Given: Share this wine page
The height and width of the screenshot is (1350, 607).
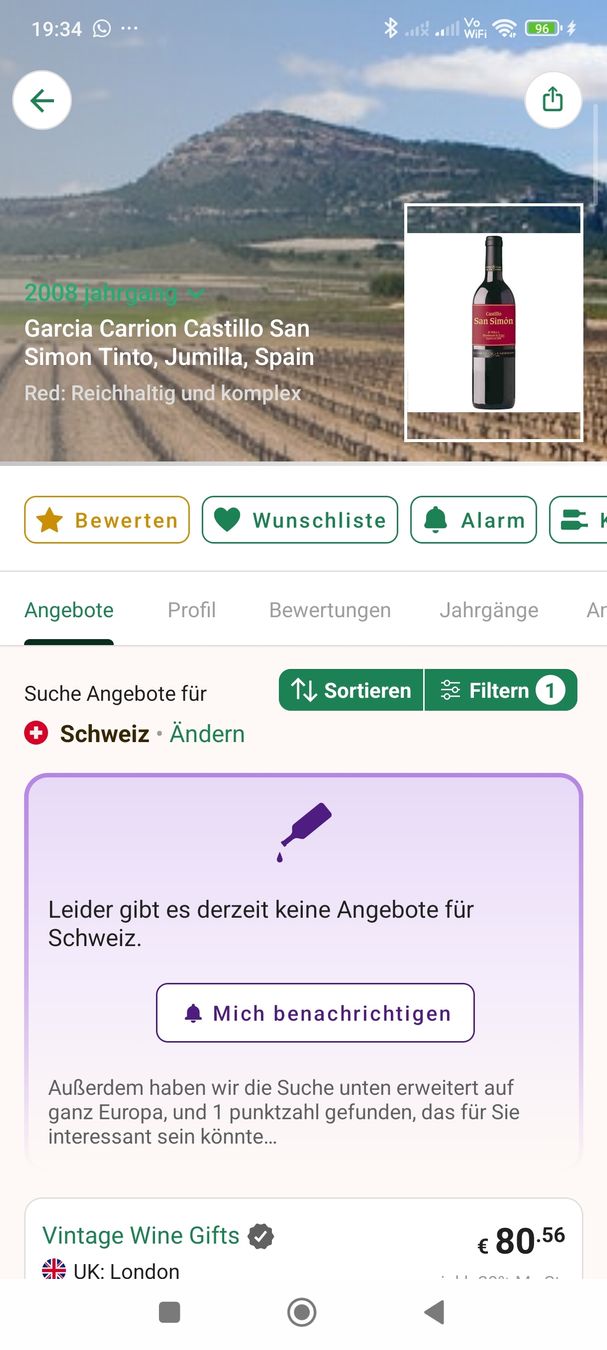Looking at the screenshot, I should (x=553, y=100).
